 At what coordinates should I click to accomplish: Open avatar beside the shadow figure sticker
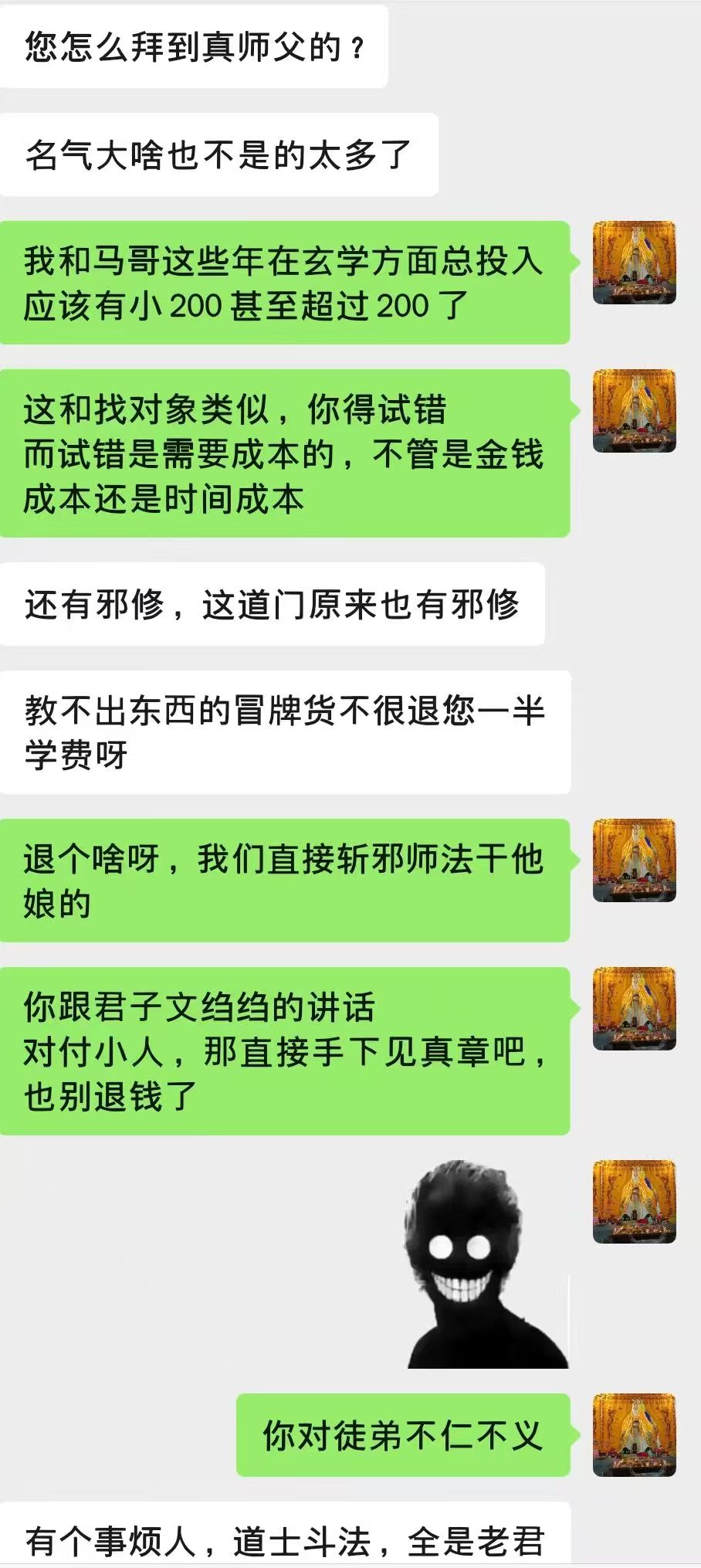point(635,1202)
